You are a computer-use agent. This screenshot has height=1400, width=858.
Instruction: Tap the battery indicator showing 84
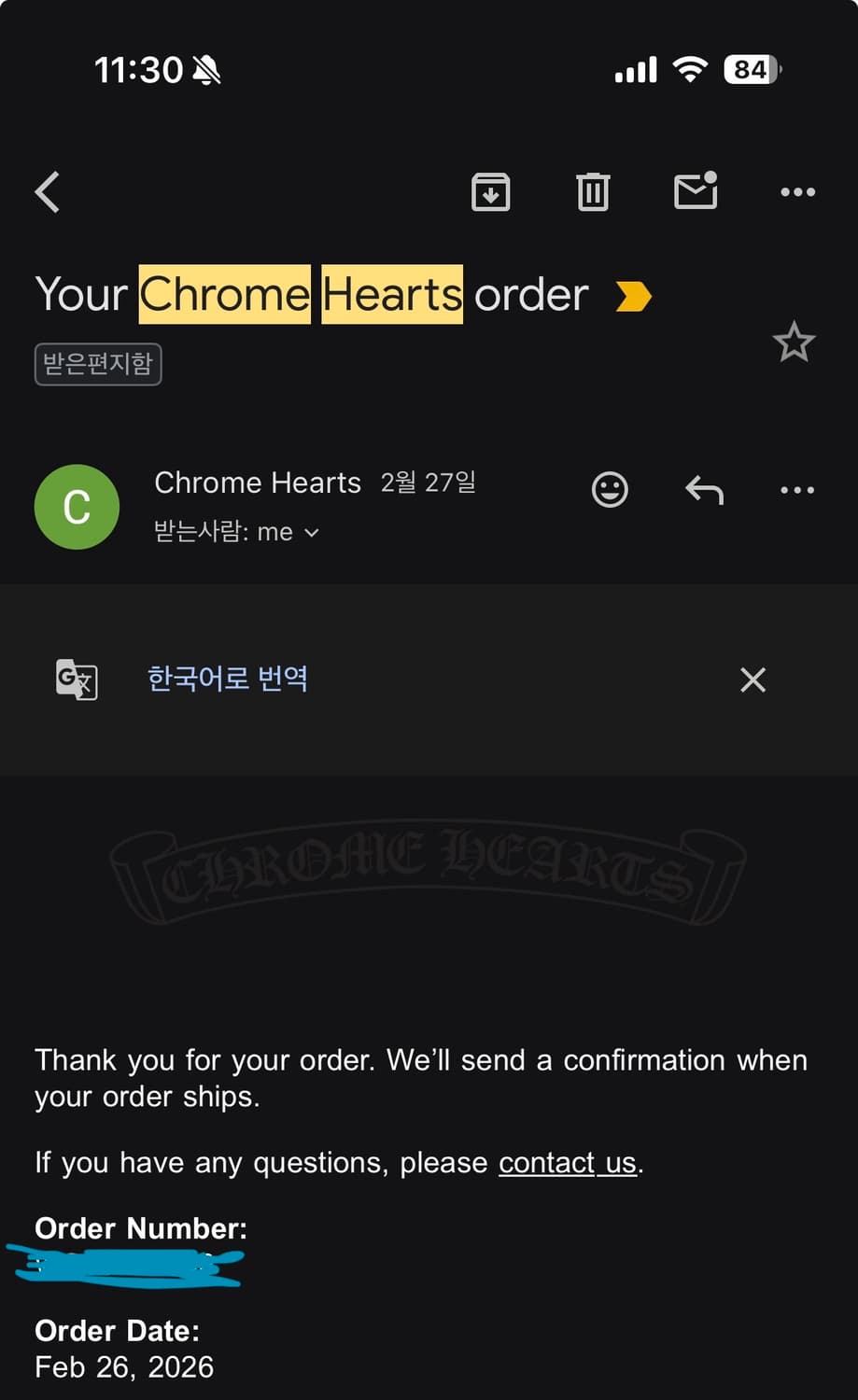(749, 70)
